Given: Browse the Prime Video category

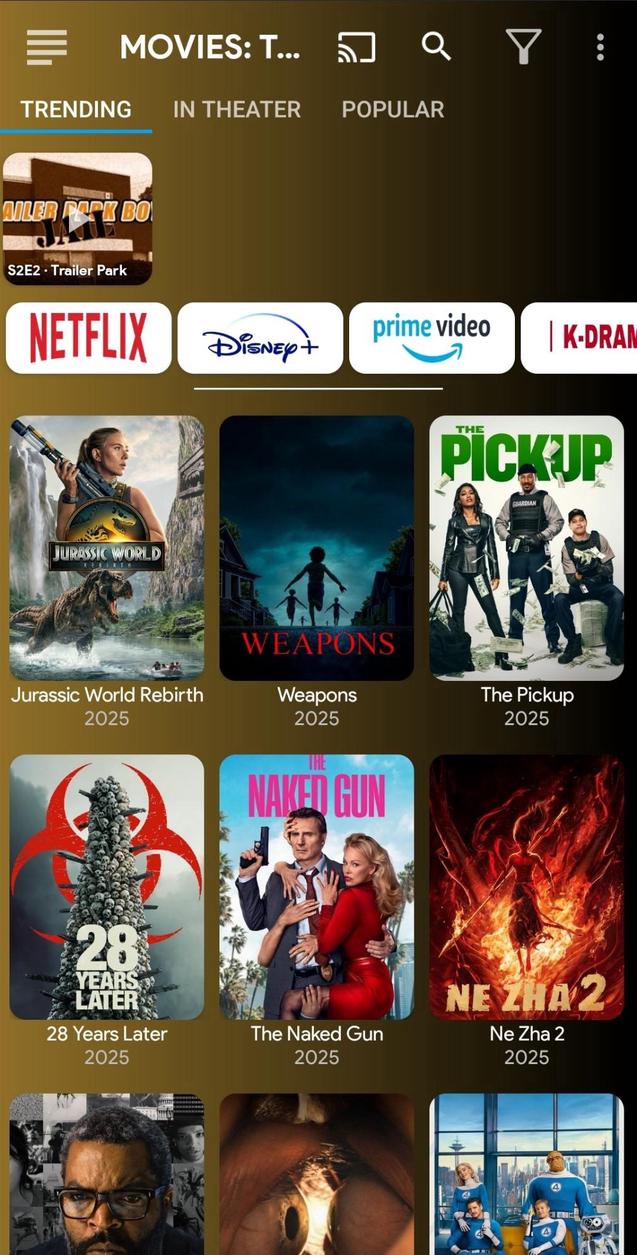Looking at the screenshot, I should coord(431,338).
